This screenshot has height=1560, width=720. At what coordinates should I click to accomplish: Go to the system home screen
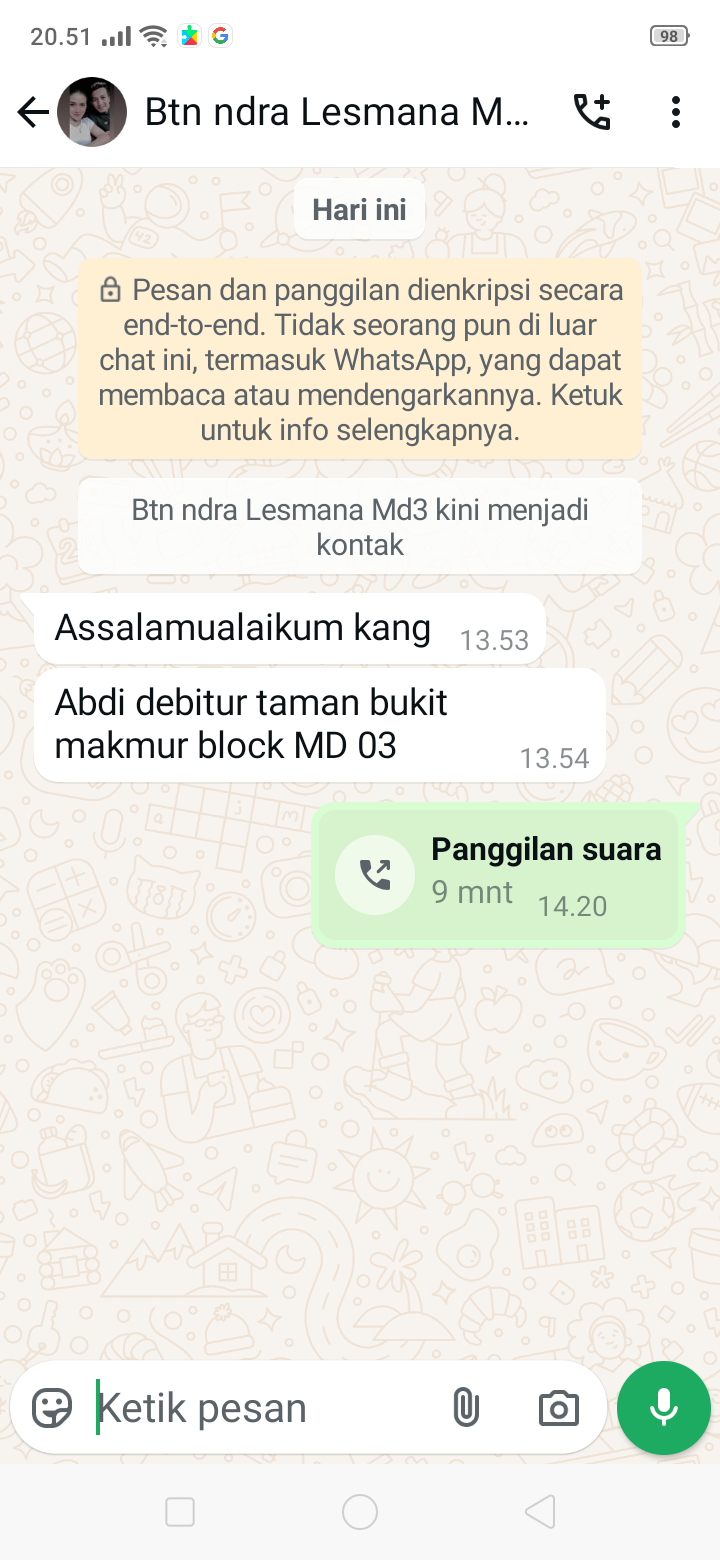coord(360,1512)
